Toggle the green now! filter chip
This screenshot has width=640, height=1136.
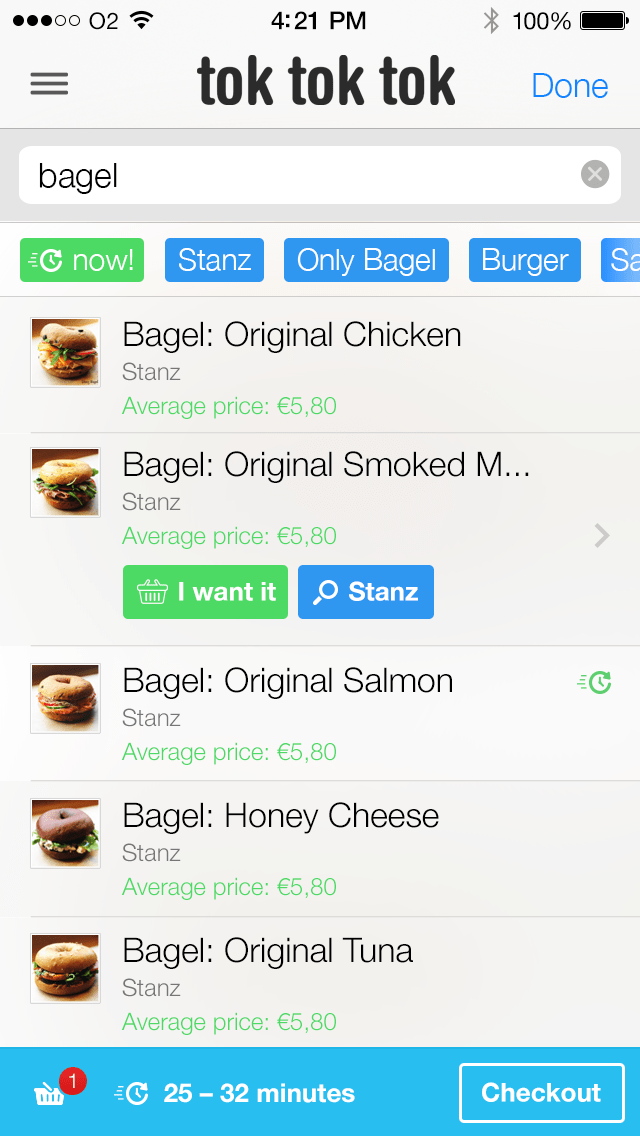(x=82, y=260)
